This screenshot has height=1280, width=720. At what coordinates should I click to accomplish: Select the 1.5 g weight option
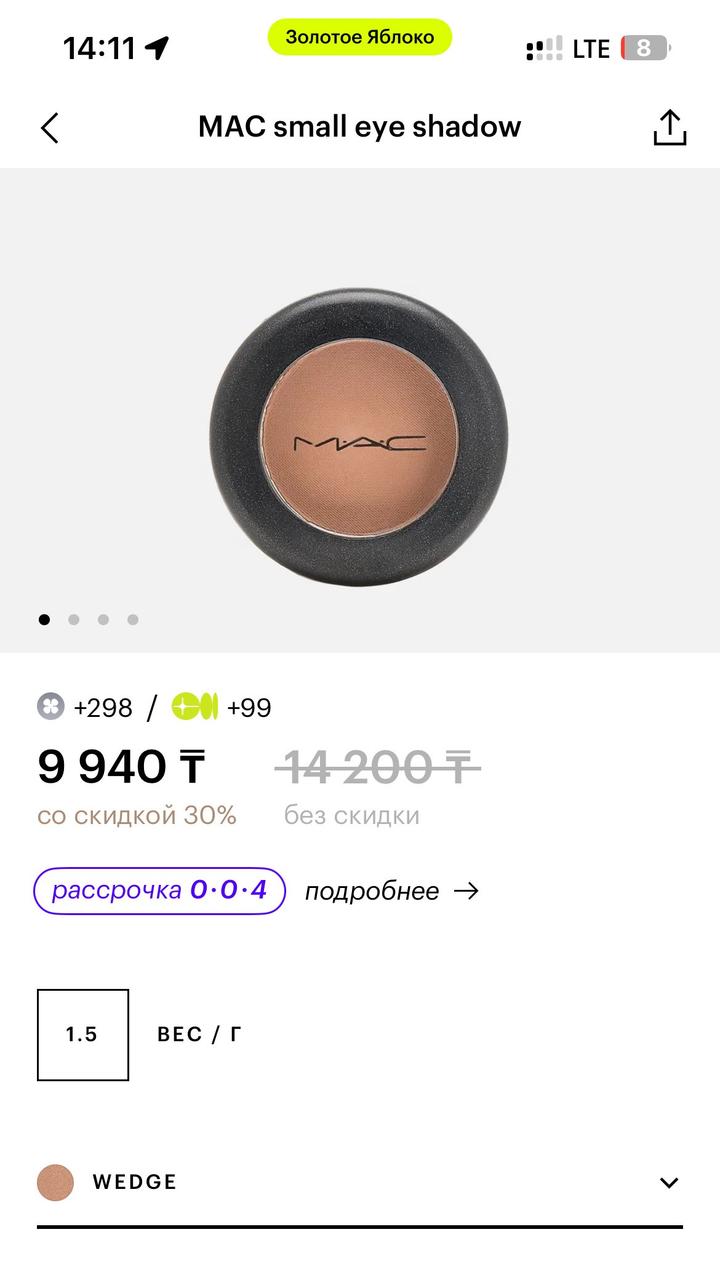(x=83, y=1035)
